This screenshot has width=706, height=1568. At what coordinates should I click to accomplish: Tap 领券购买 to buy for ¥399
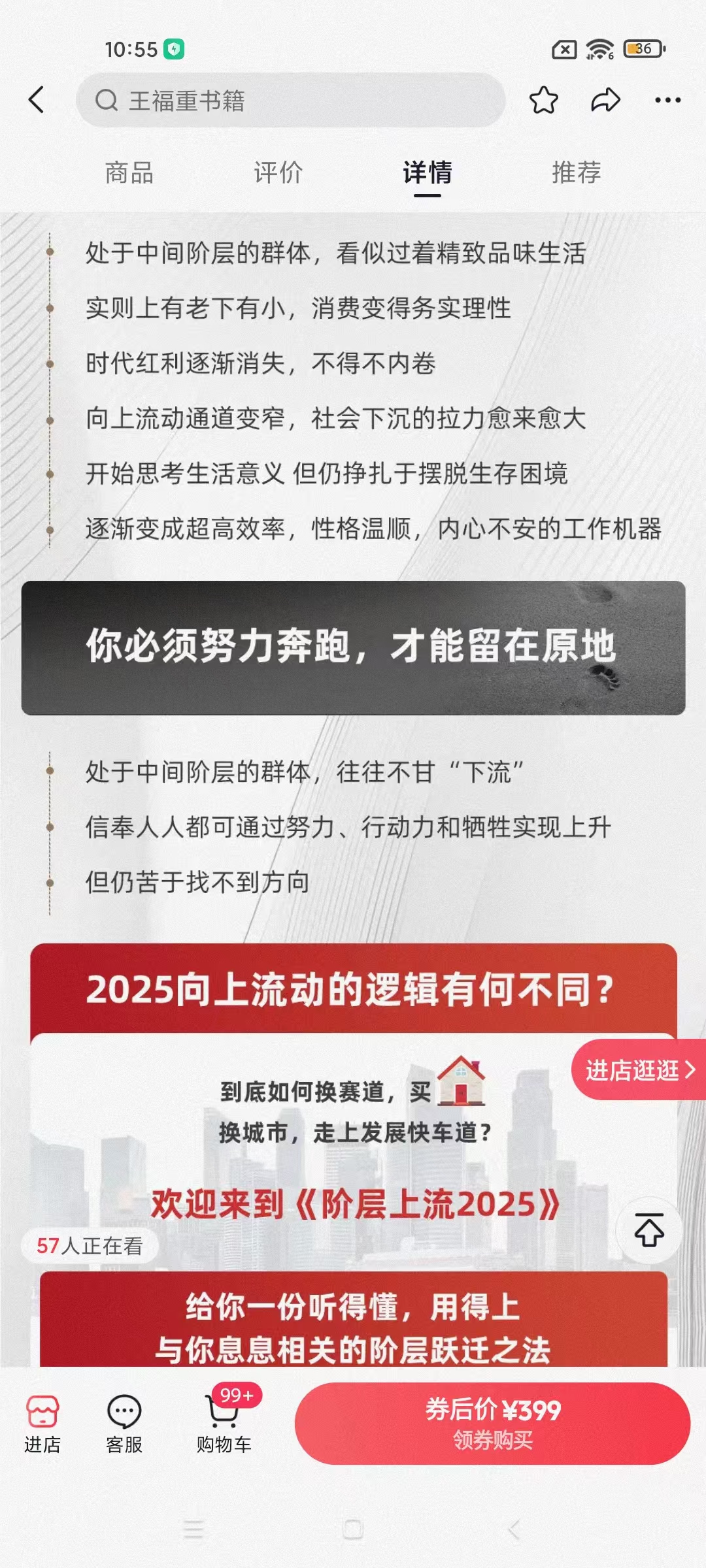[492, 1424]
